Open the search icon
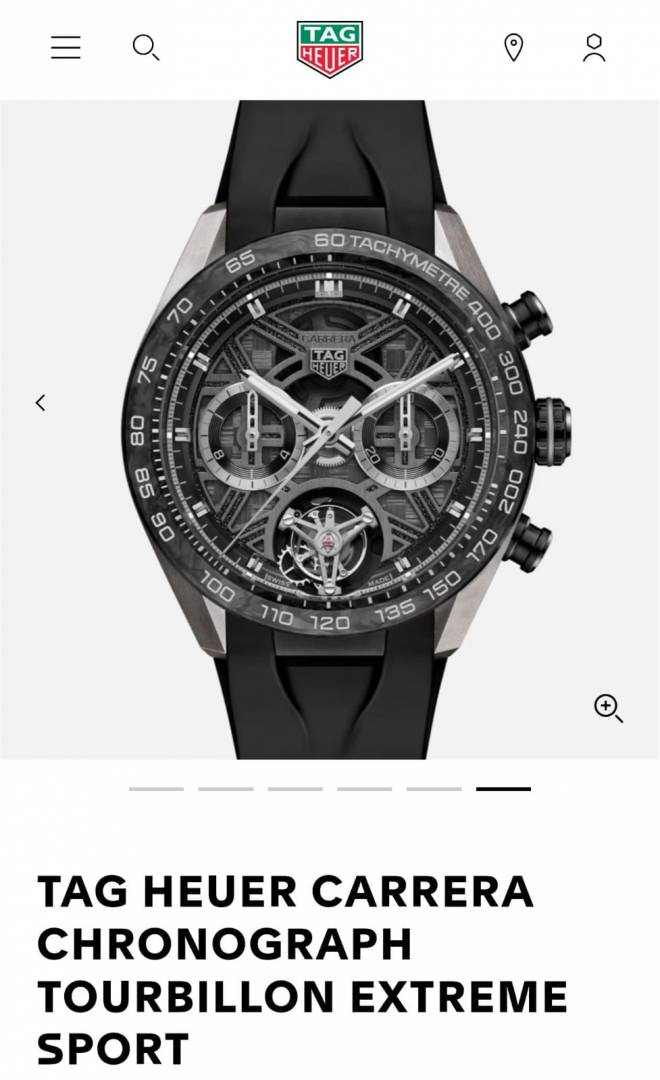Viewport: 660px width, 1080px height. pos(146,47)
